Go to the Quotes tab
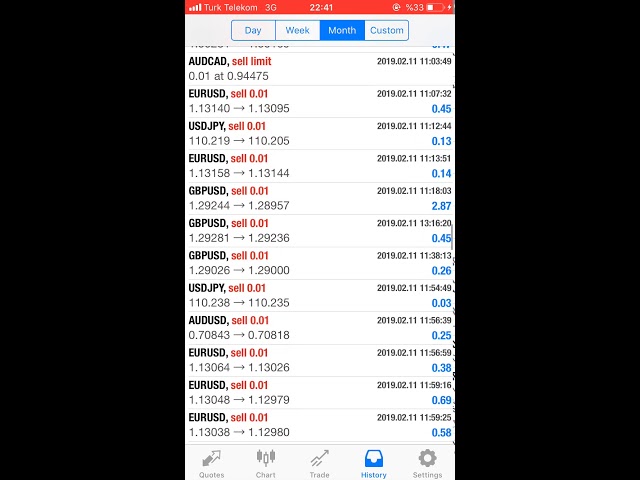Image resolution: width=640 pixels, height=480 pixels. tap(212, 463)
